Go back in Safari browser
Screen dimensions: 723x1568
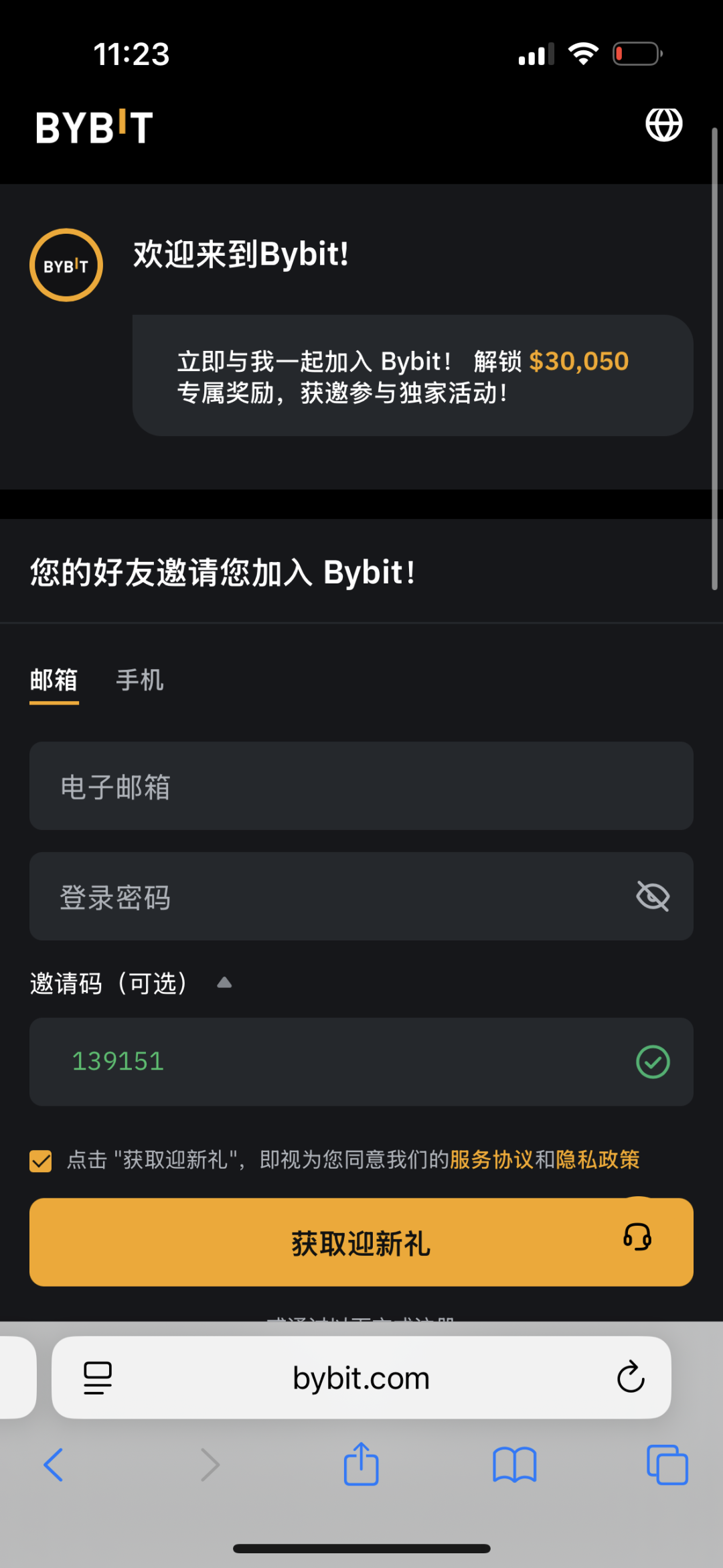click(x=54, y=1465)
